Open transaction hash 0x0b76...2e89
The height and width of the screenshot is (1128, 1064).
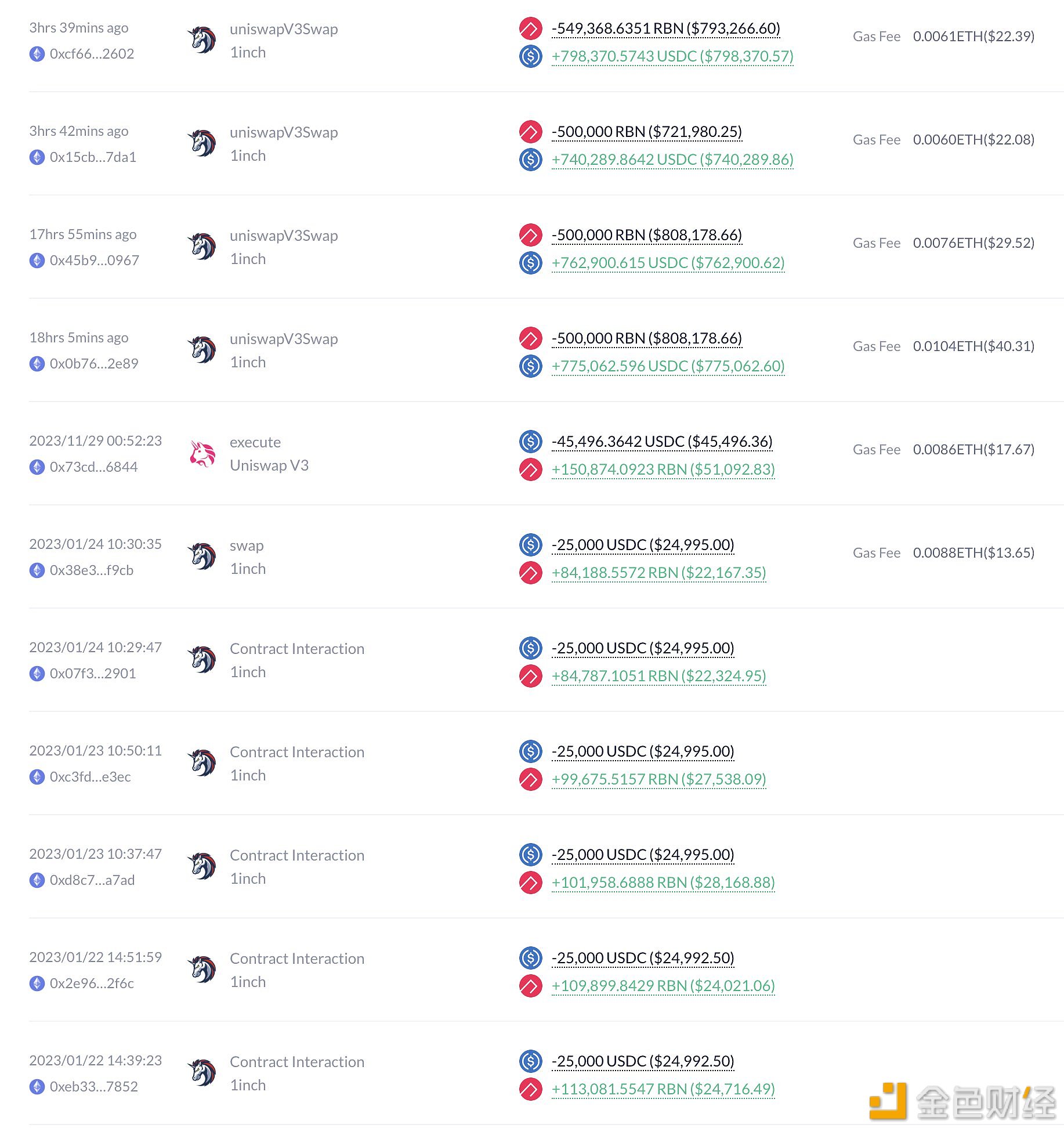(94, 364)
